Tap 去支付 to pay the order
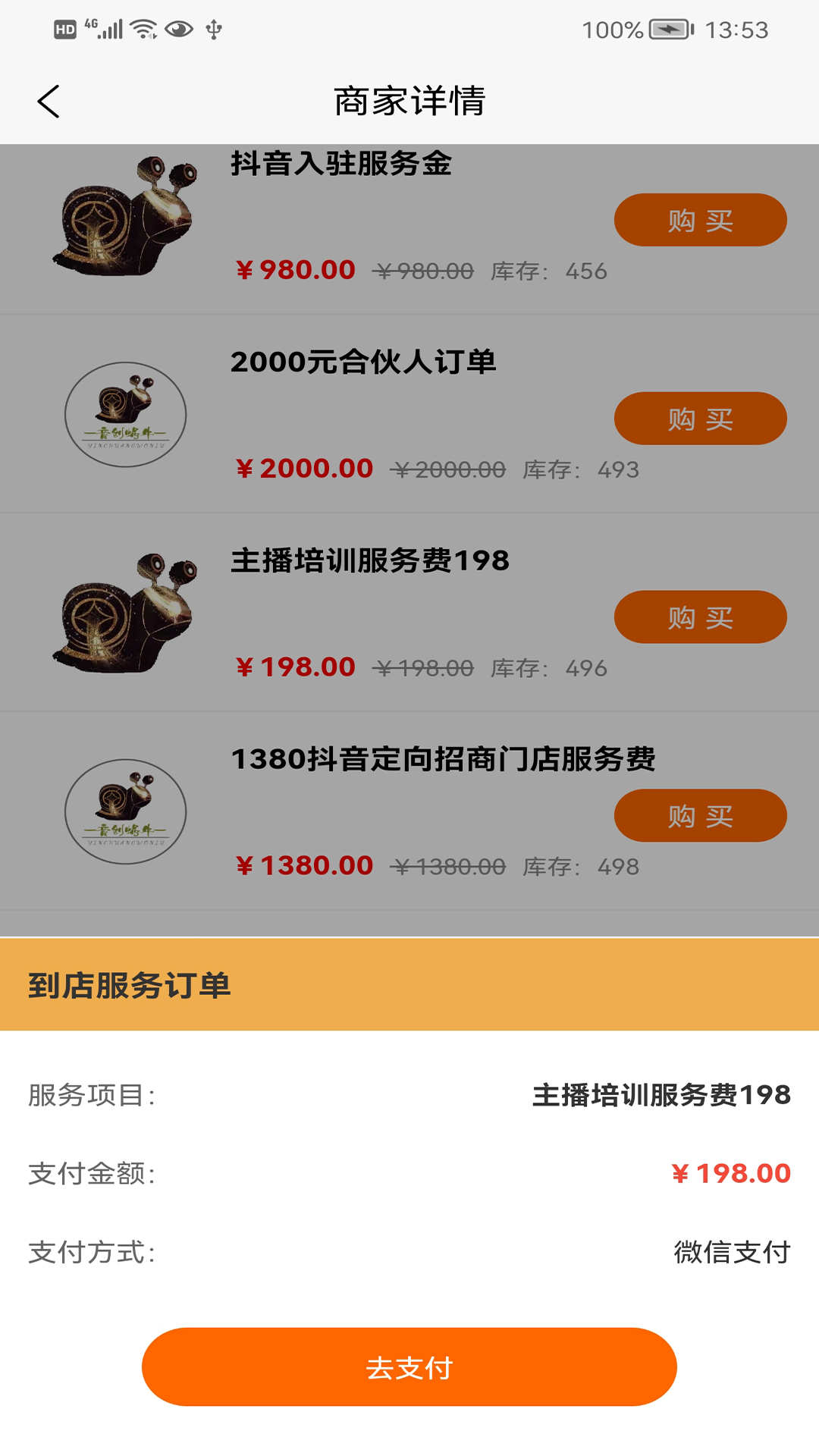 tap(409, 1367)
